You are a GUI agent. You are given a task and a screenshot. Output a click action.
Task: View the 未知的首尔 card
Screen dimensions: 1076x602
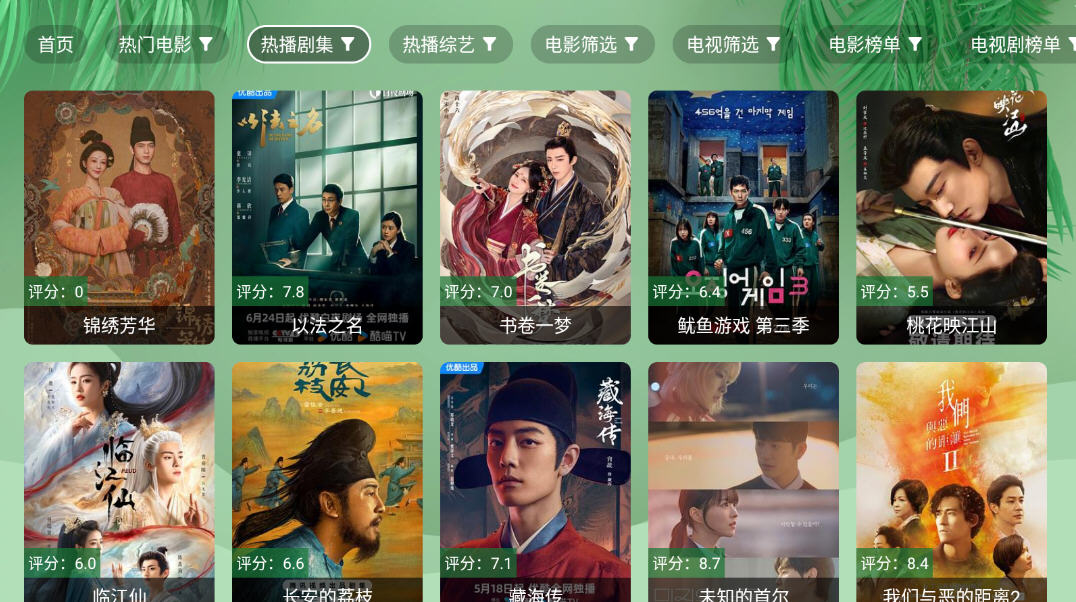point(743,482)
